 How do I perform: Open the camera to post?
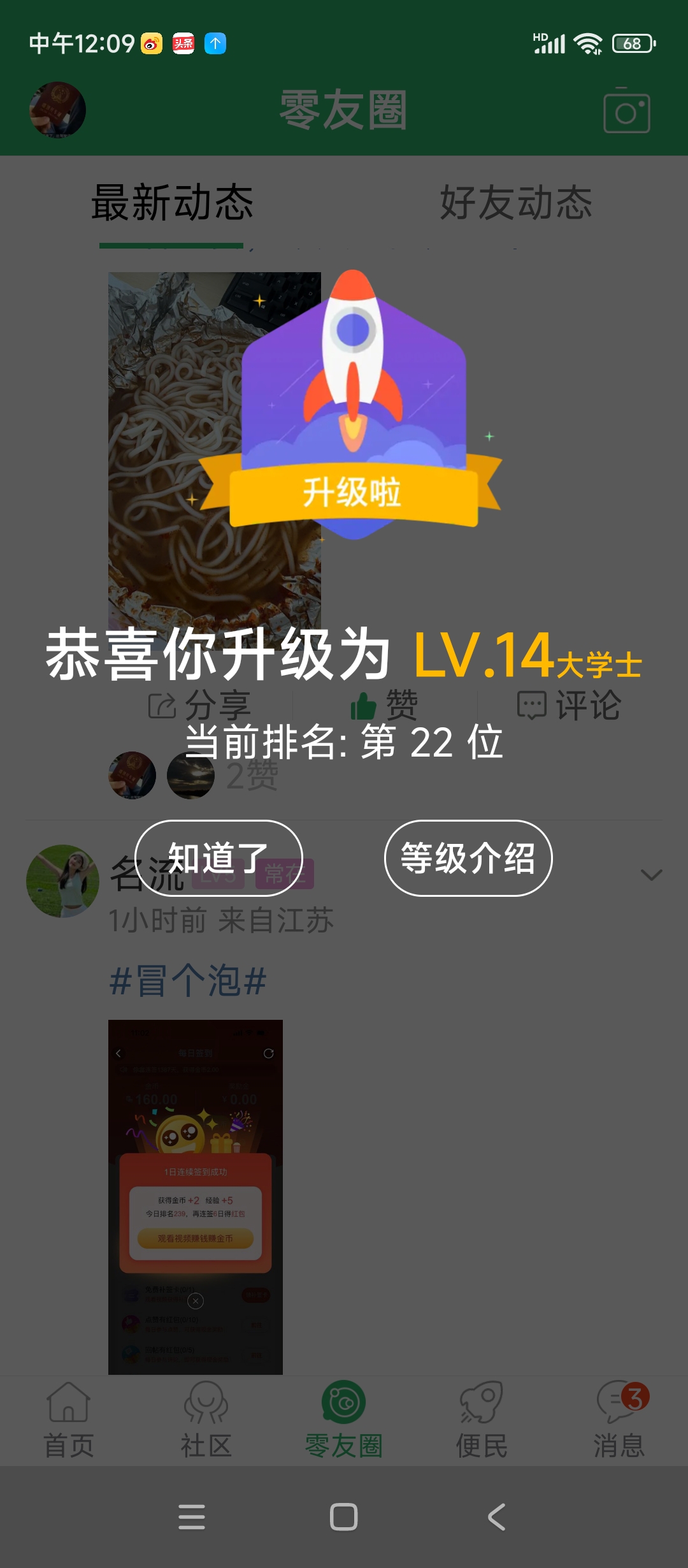[626, 112]
